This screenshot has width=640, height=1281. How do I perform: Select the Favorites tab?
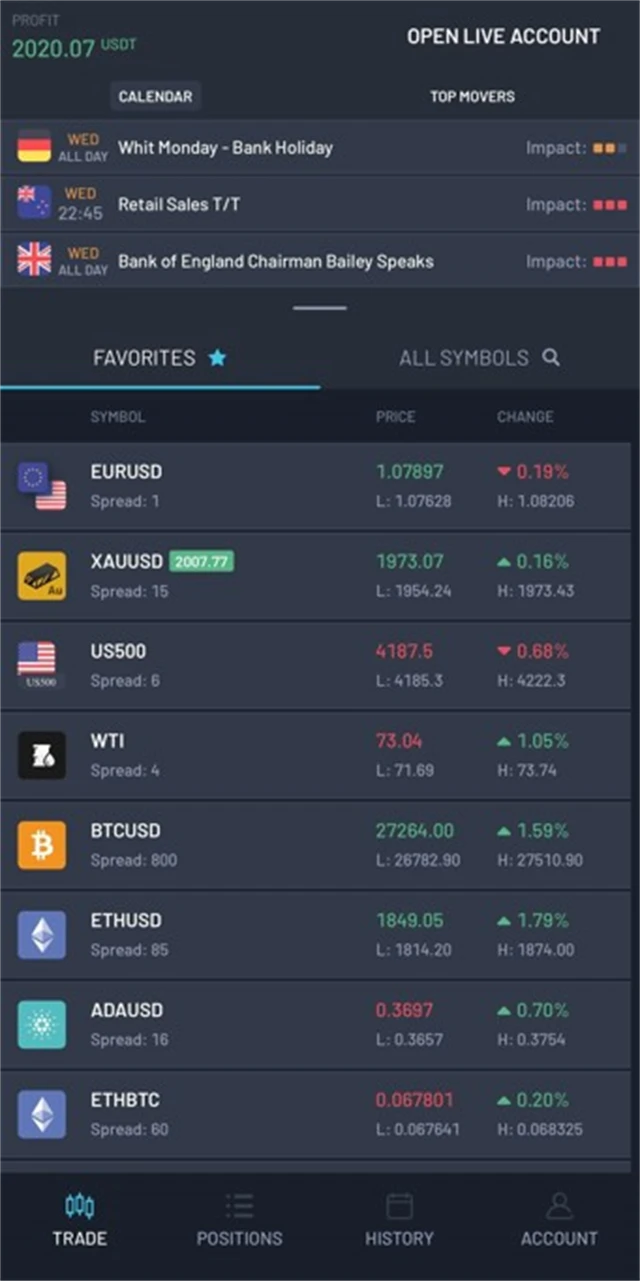coord(160,358)
